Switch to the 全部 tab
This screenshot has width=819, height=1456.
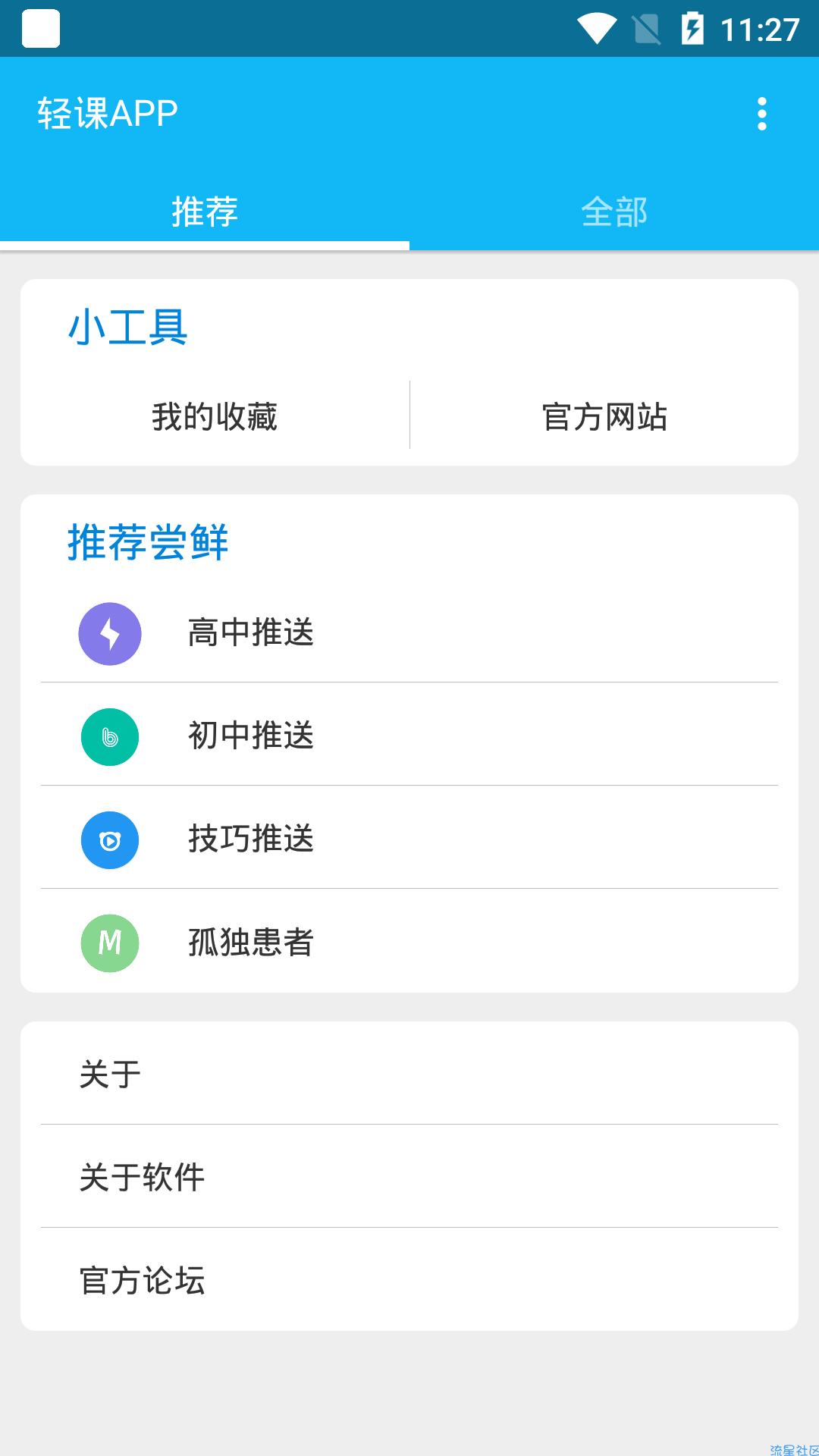614,211
